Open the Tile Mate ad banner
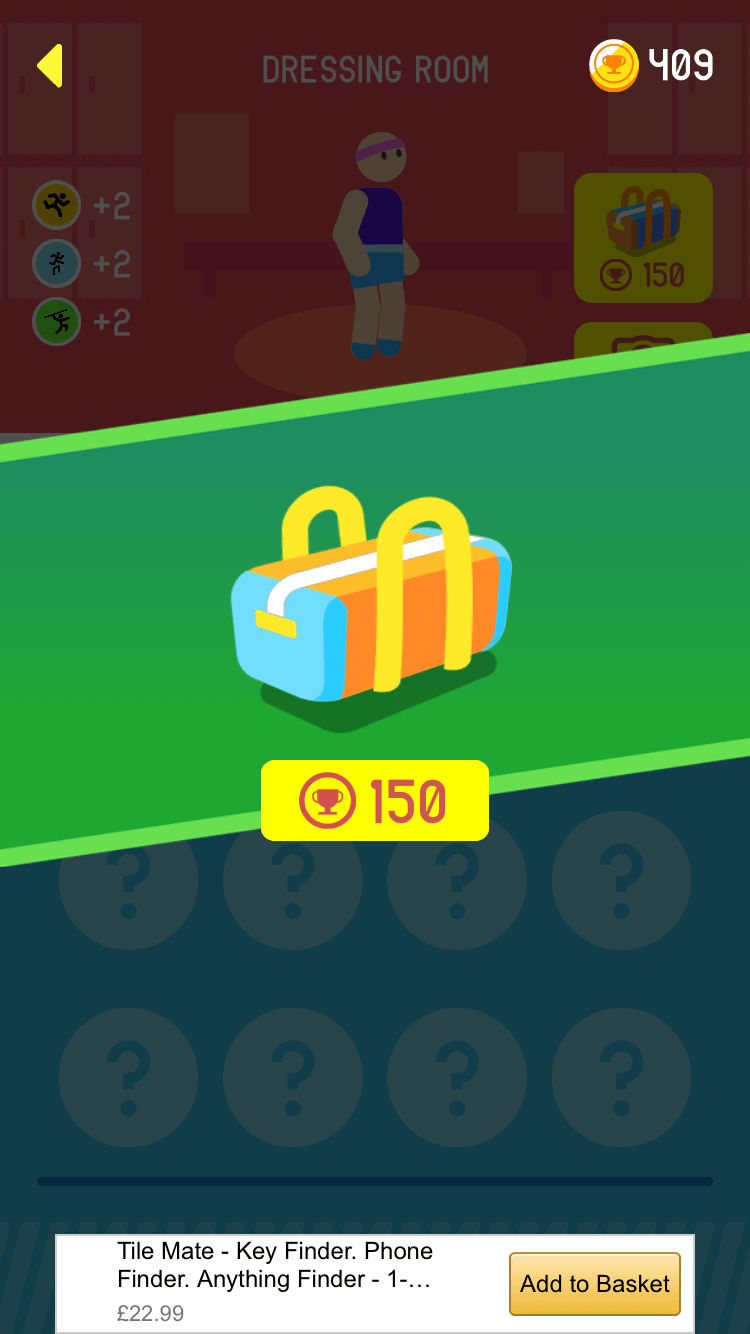Screen dimensions: 750x1334 click(x=275, y=1281)
